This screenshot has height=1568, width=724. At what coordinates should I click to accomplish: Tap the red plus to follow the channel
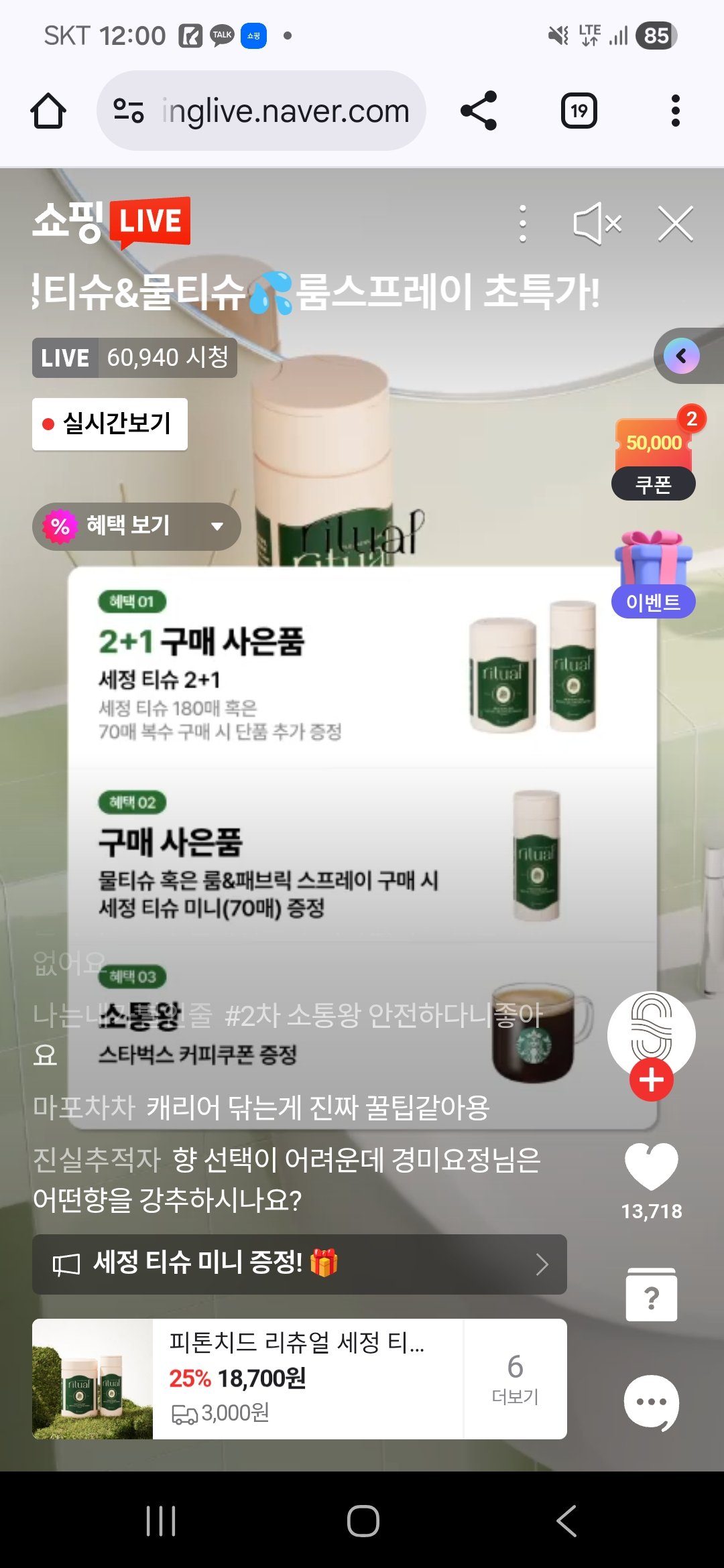pos(651,1078)
